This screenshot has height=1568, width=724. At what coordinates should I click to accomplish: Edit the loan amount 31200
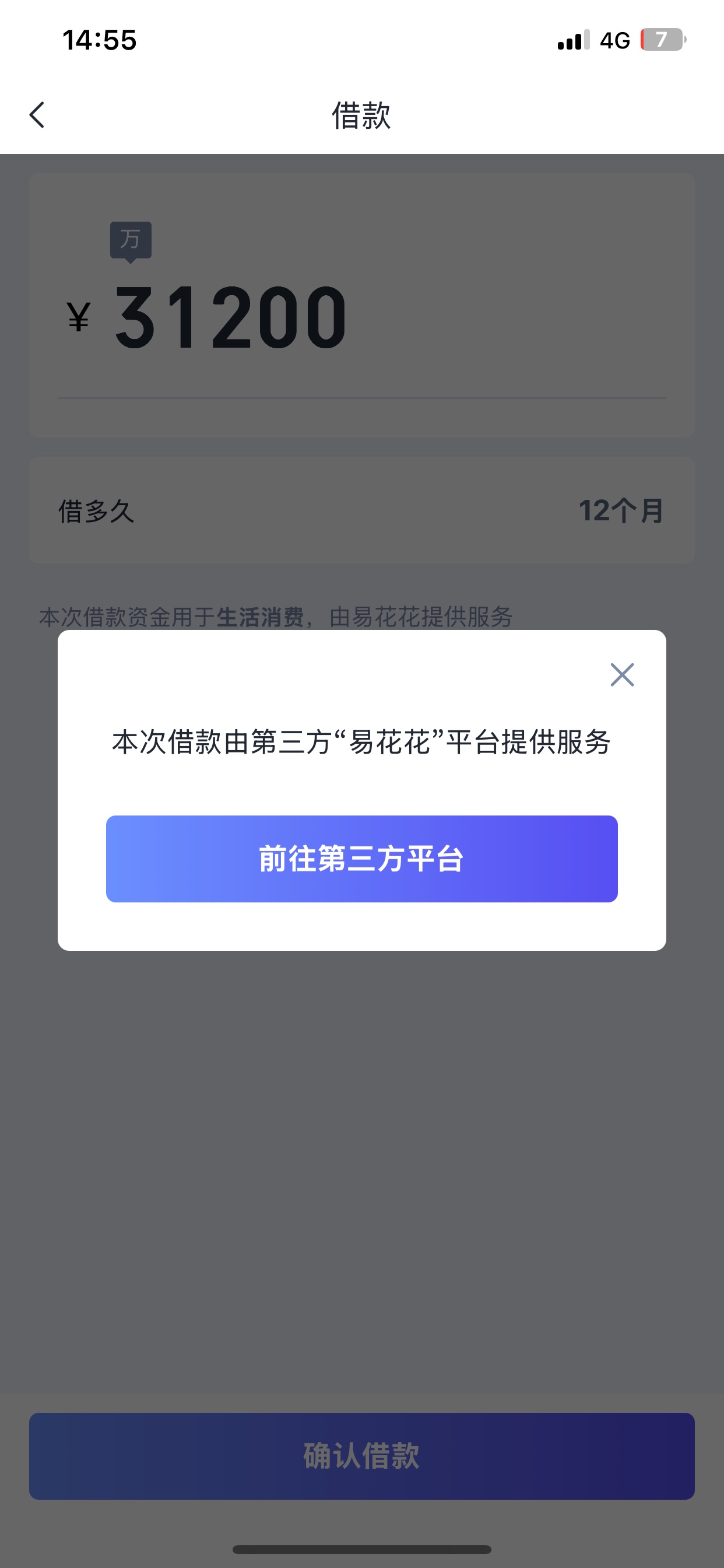[x=231, y=318]
